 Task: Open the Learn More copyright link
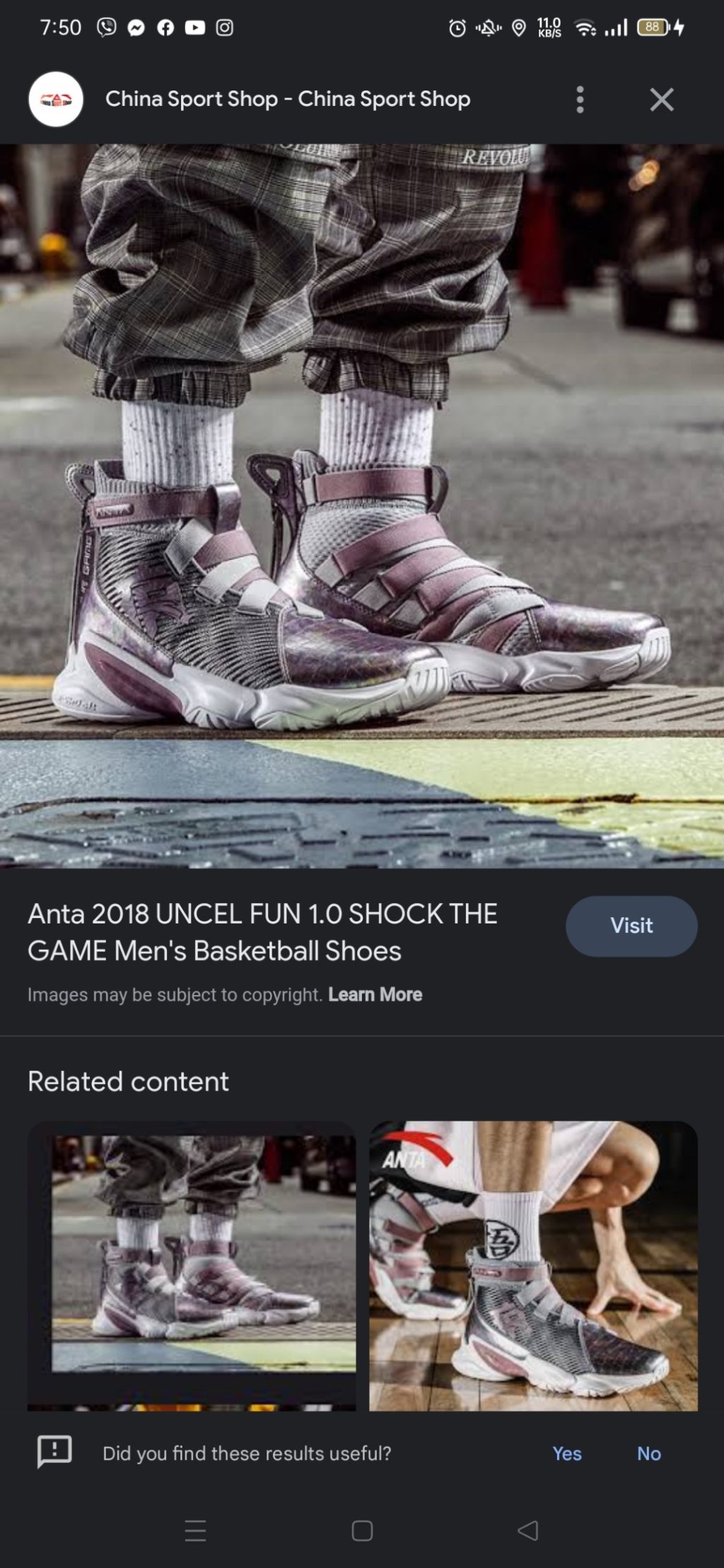[375, 994]
